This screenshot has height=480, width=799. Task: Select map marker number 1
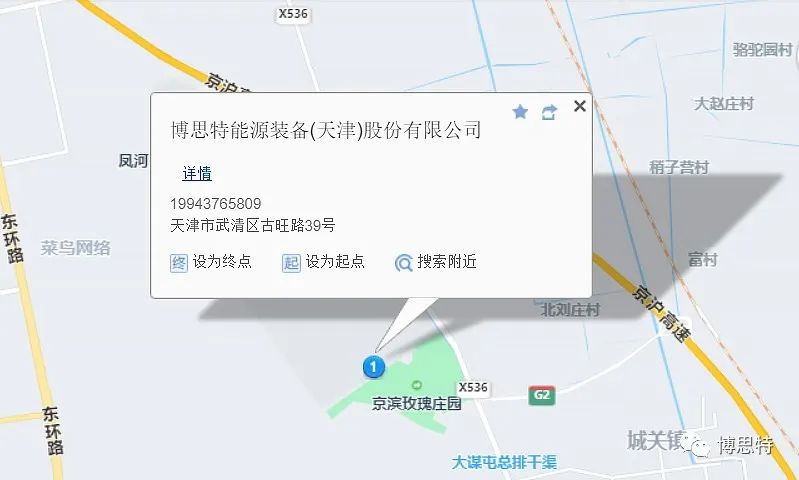pyautogui.click(x=373, y=367)
